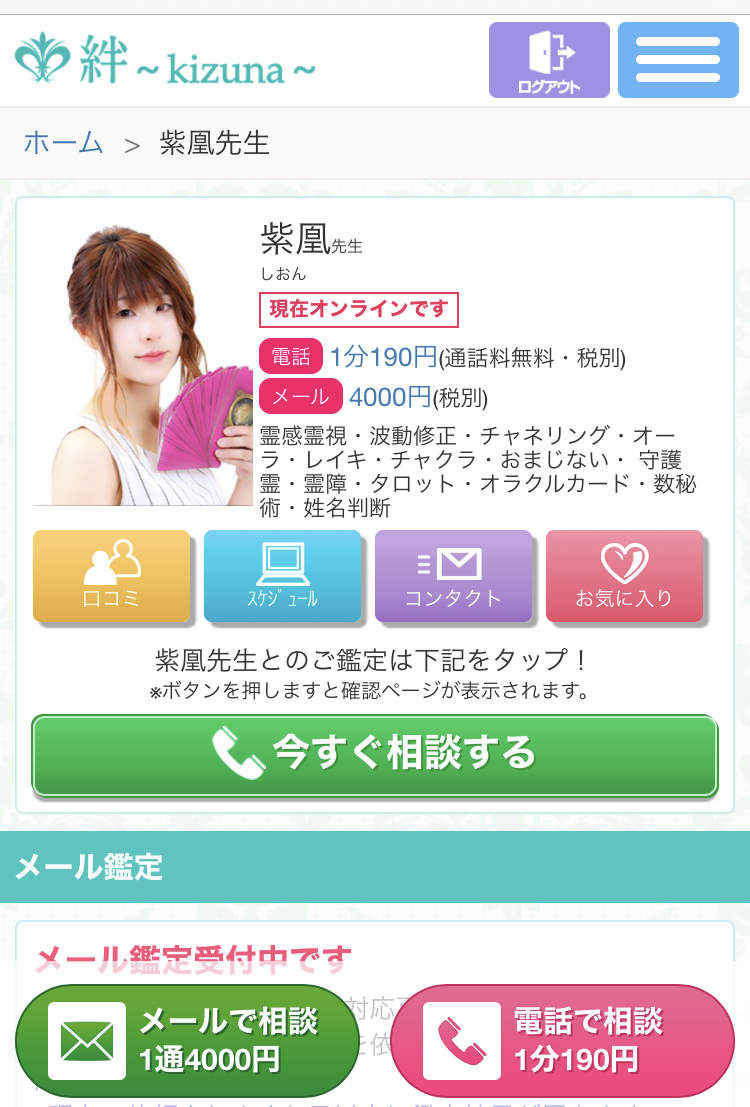Select 電話で相談 1分190円
This screenshot has height=1107, width=750.
coord(562,1040)
